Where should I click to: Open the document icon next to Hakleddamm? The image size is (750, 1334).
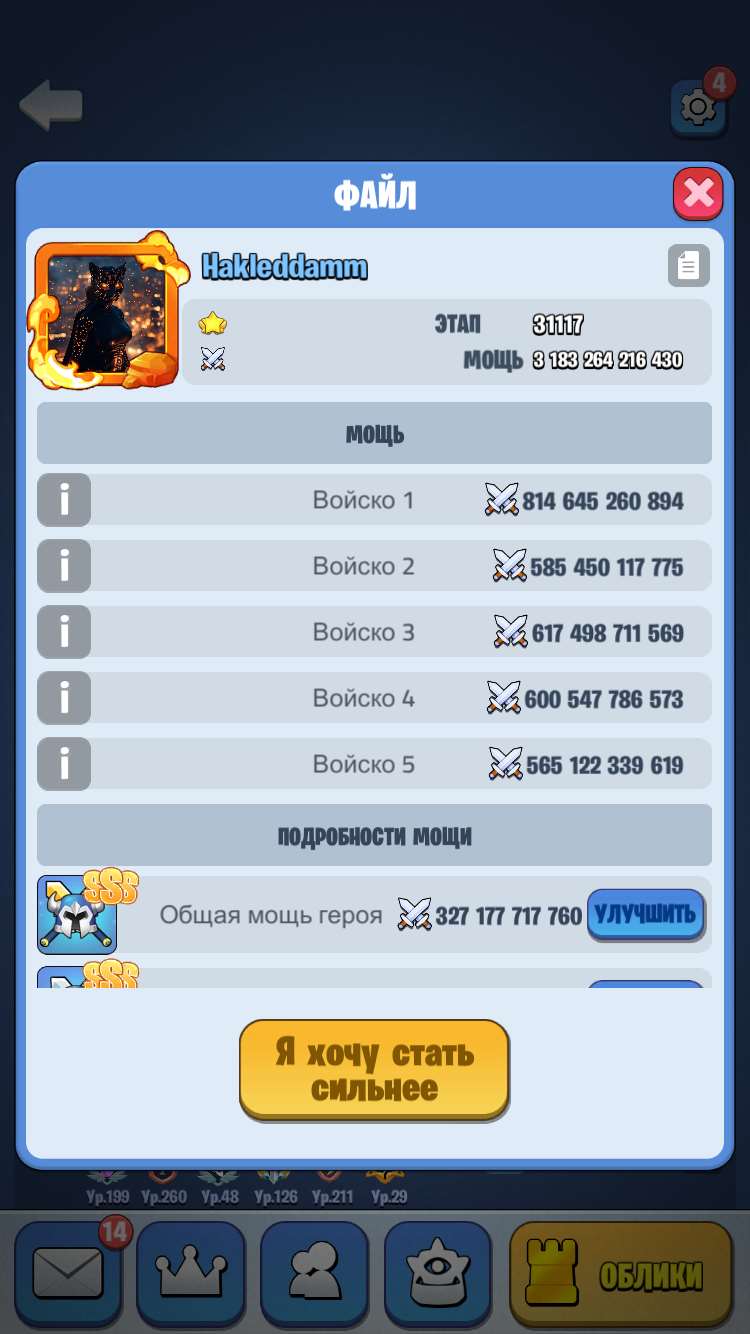[688, 266]
